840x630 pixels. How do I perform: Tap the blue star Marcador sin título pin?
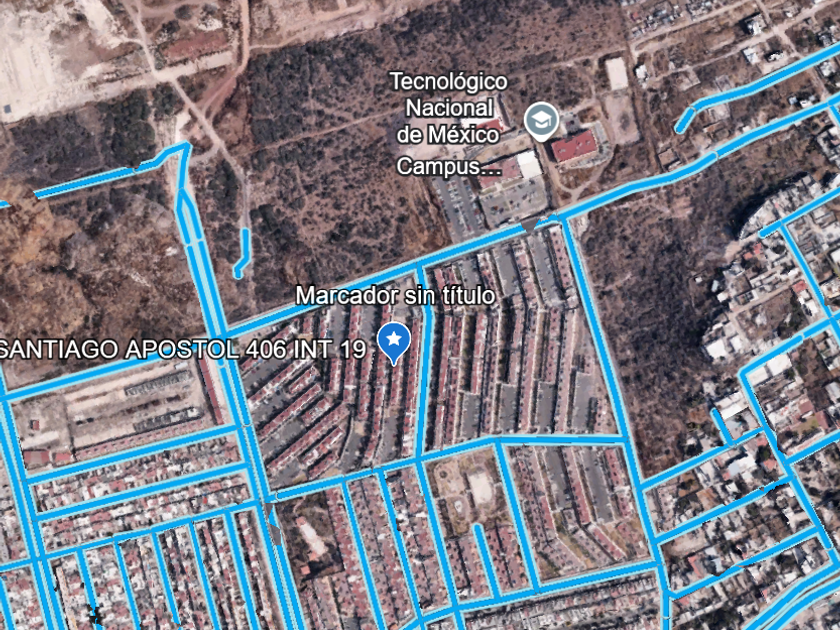point(394,343)
